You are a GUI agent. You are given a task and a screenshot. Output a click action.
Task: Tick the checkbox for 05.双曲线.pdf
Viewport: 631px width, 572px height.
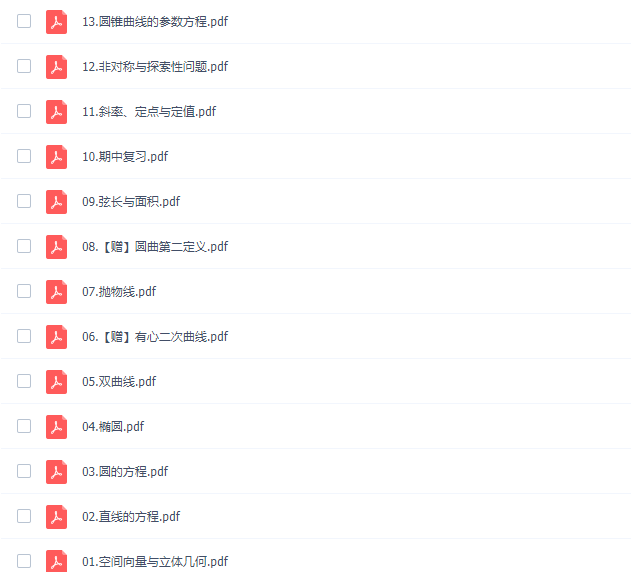click(x=24, y=381)
